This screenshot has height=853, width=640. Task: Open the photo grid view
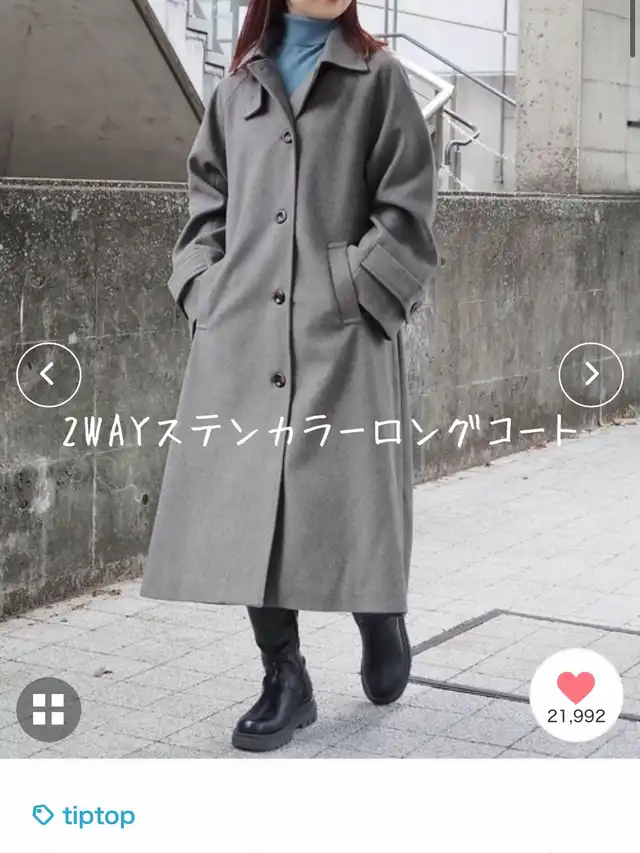point(48,709)
